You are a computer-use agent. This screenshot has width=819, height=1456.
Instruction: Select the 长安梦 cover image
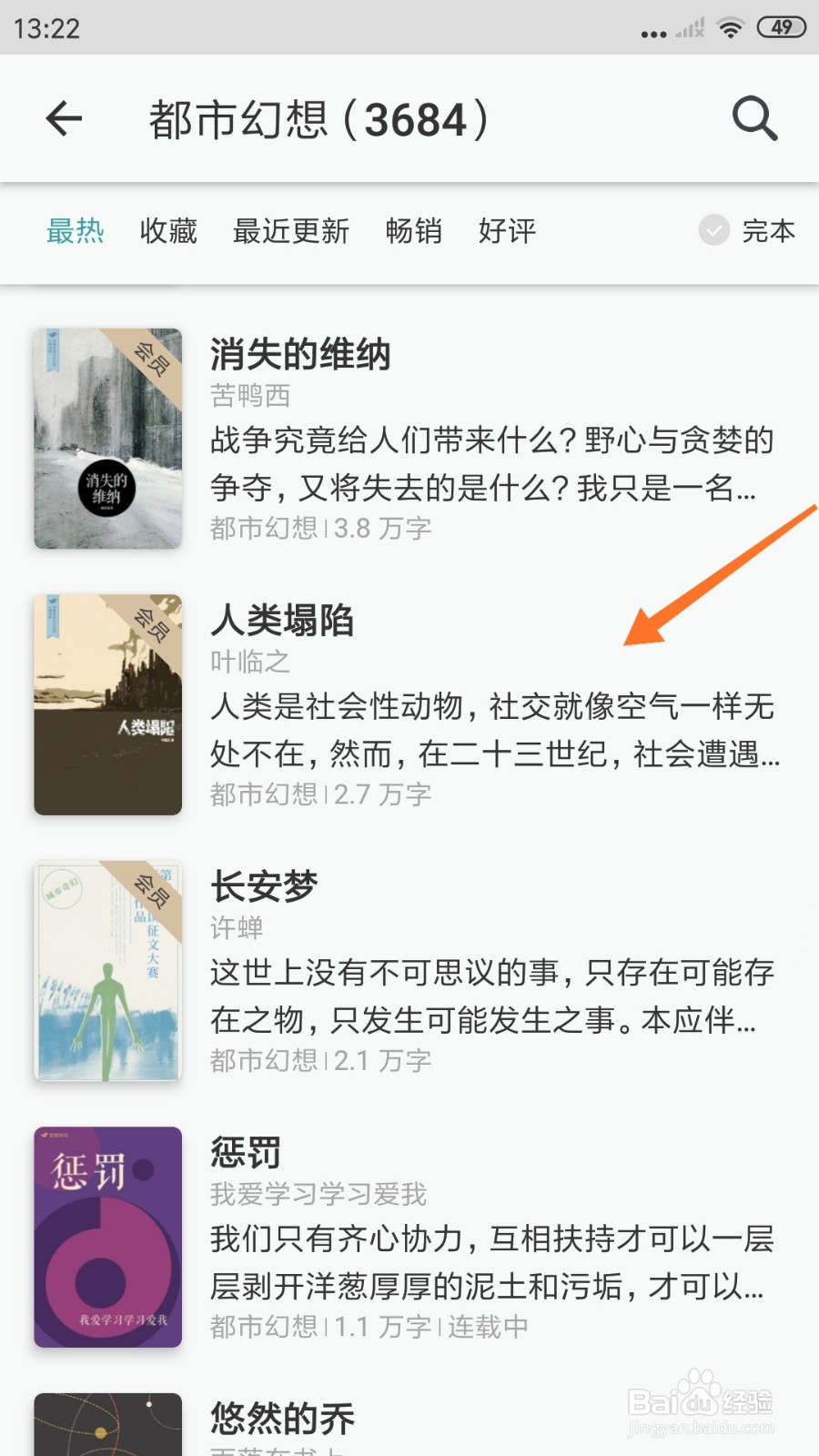click(106, 970)
